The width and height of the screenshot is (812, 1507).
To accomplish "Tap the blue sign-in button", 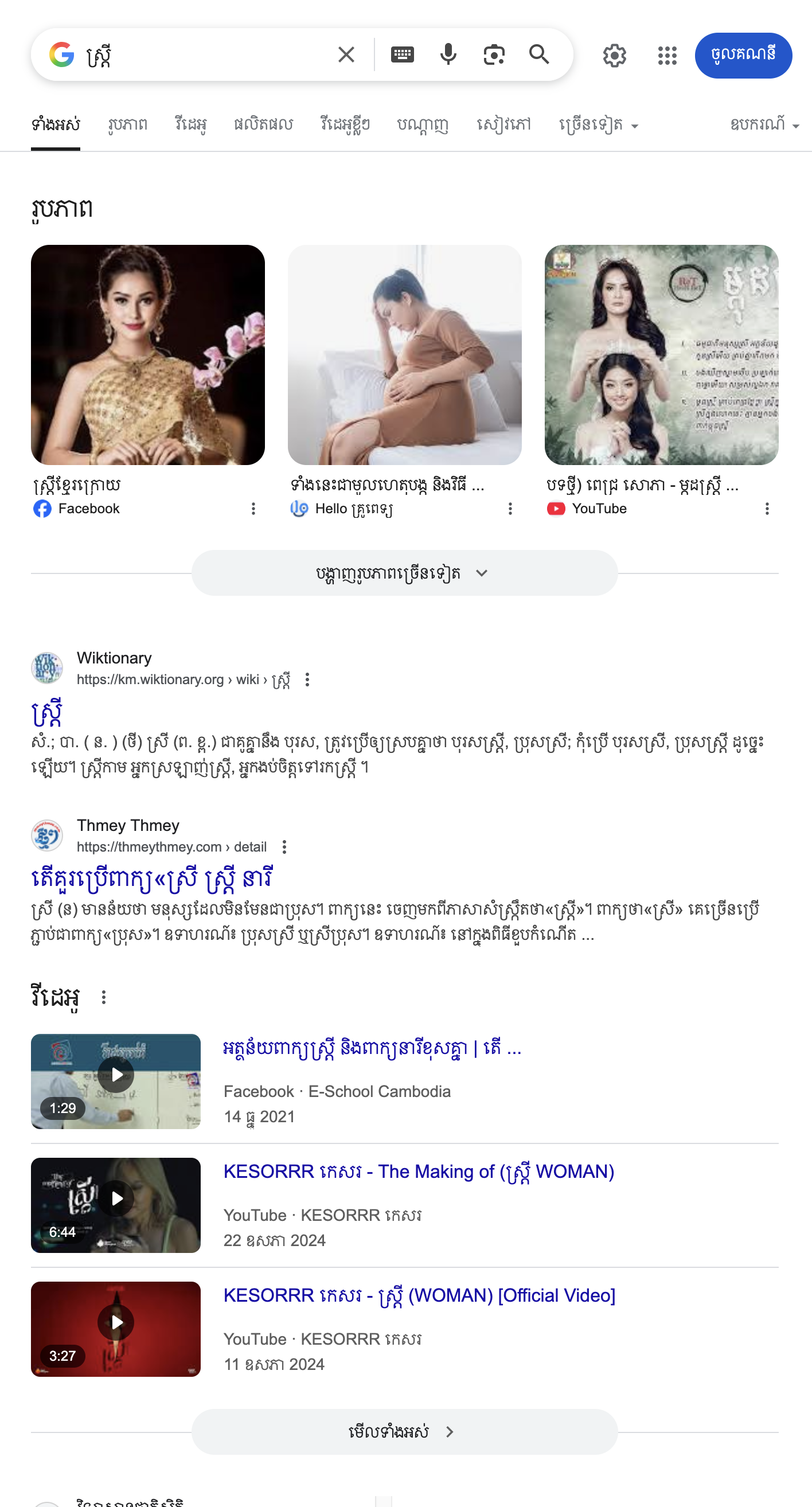I will 743,56.
